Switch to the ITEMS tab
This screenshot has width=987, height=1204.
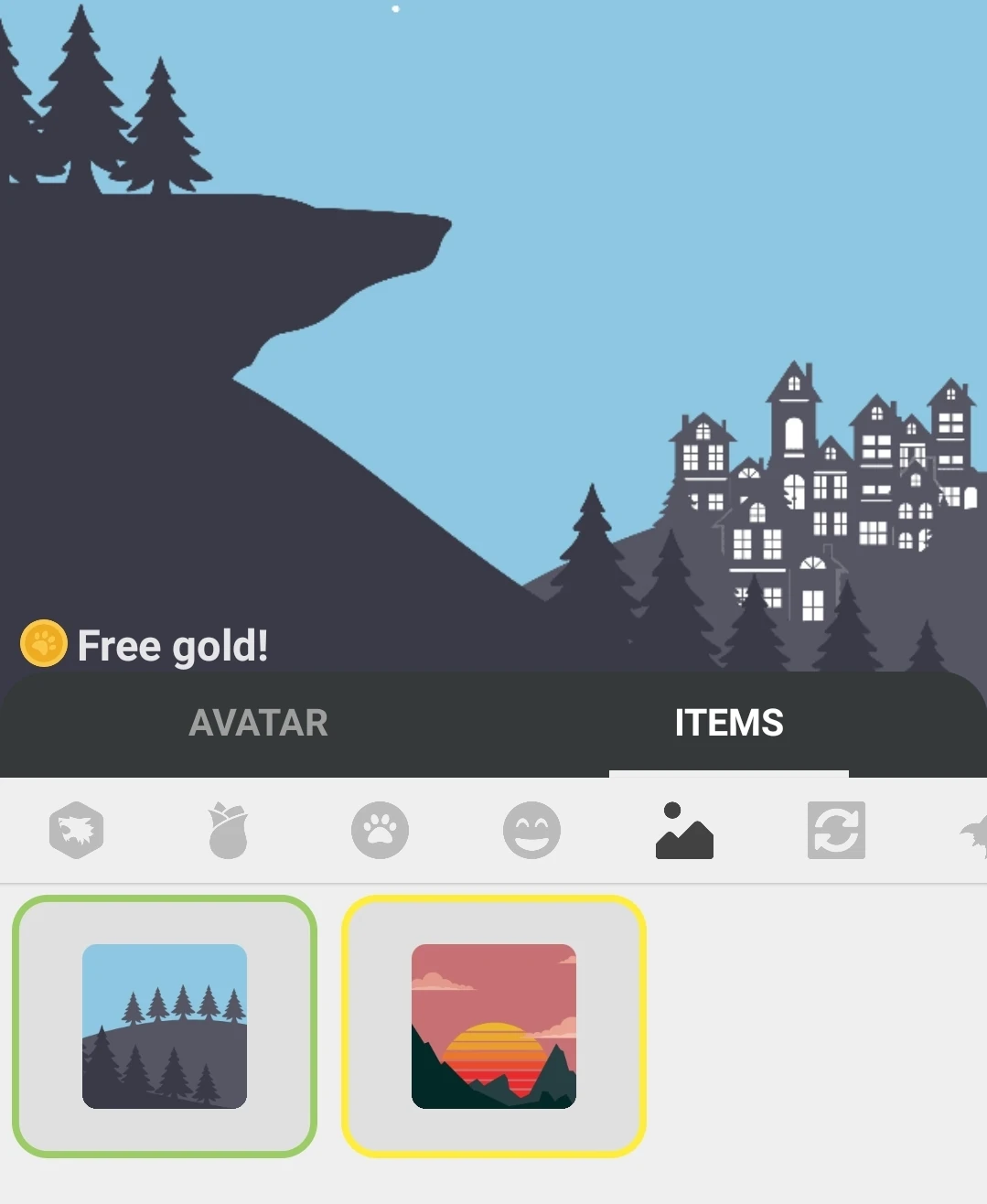point(728,723)
